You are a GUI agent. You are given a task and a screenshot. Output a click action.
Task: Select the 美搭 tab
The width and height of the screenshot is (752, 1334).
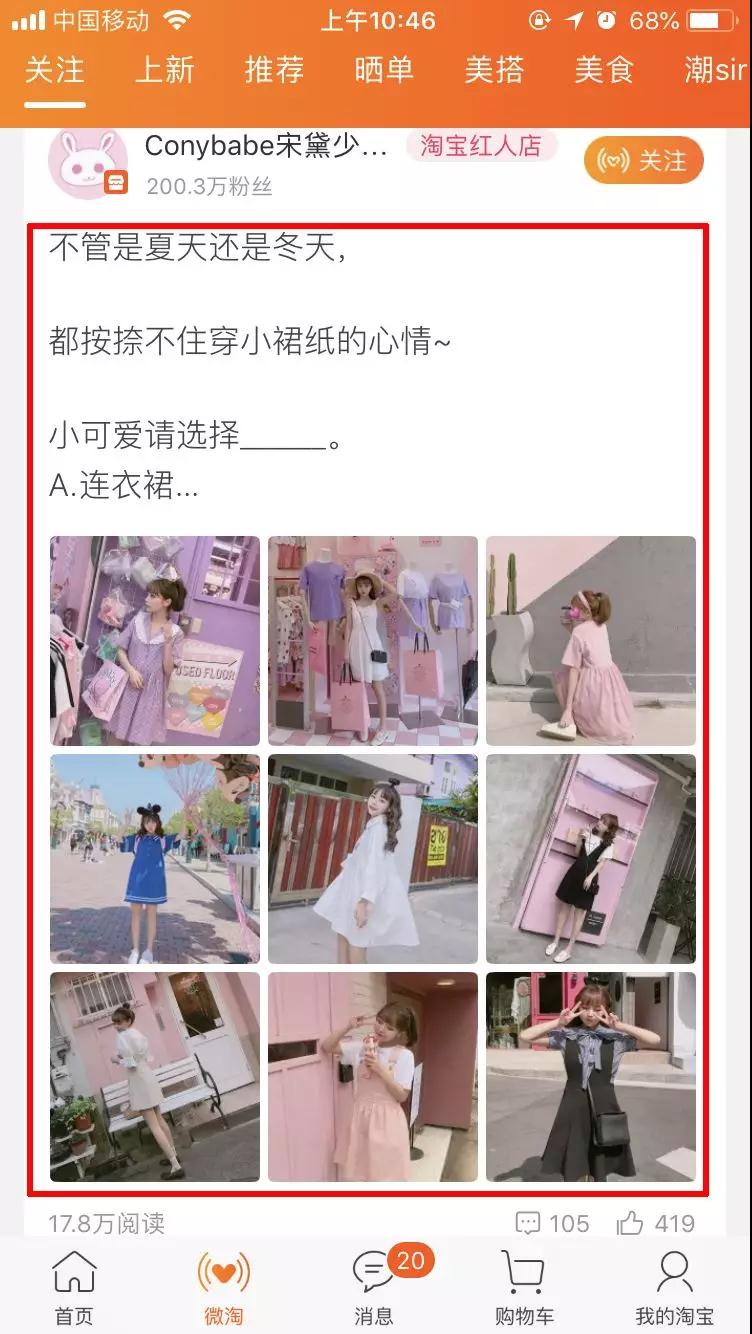click(494, 70)
